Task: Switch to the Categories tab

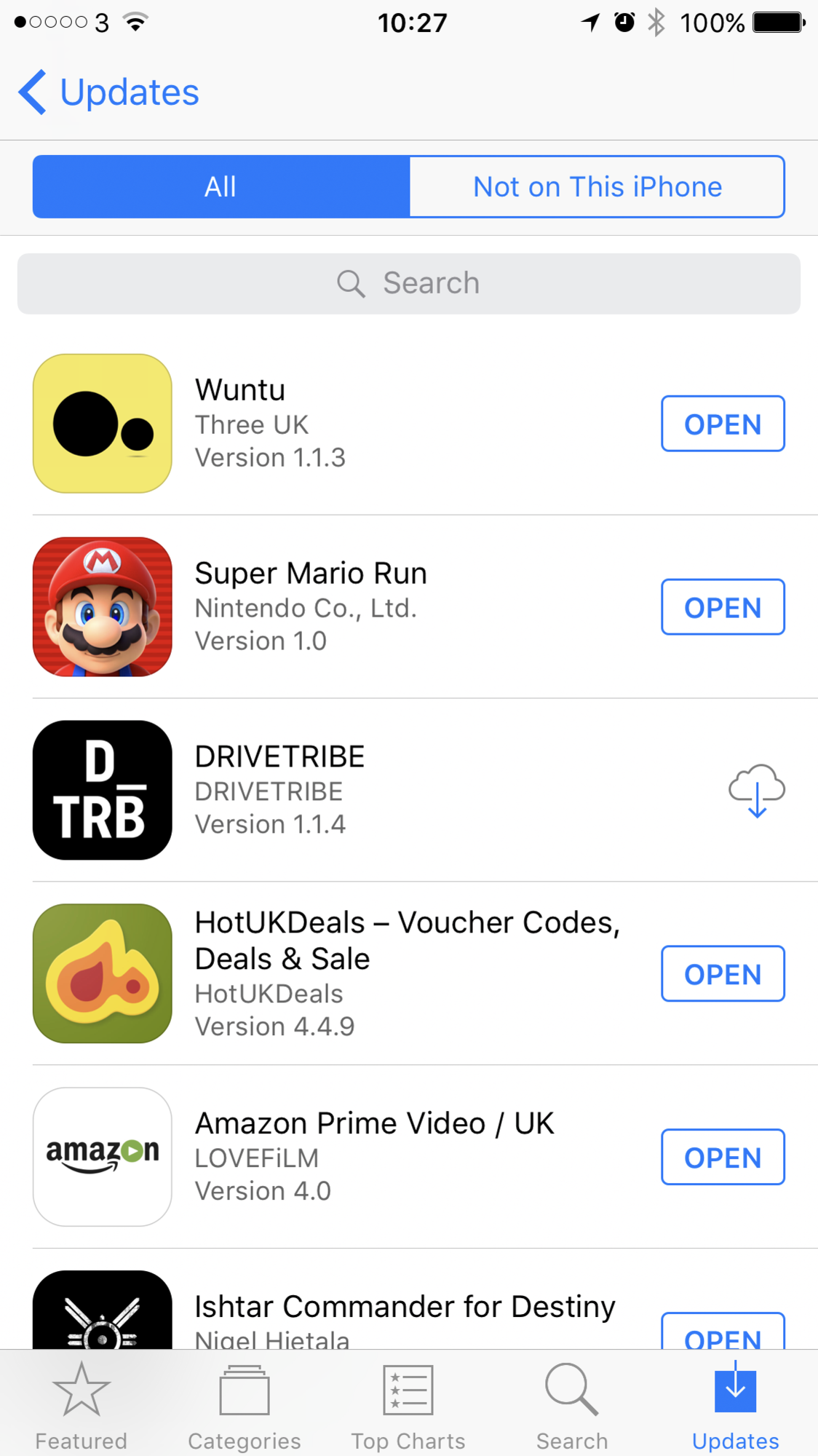Action: click(x=245, y=1405)
